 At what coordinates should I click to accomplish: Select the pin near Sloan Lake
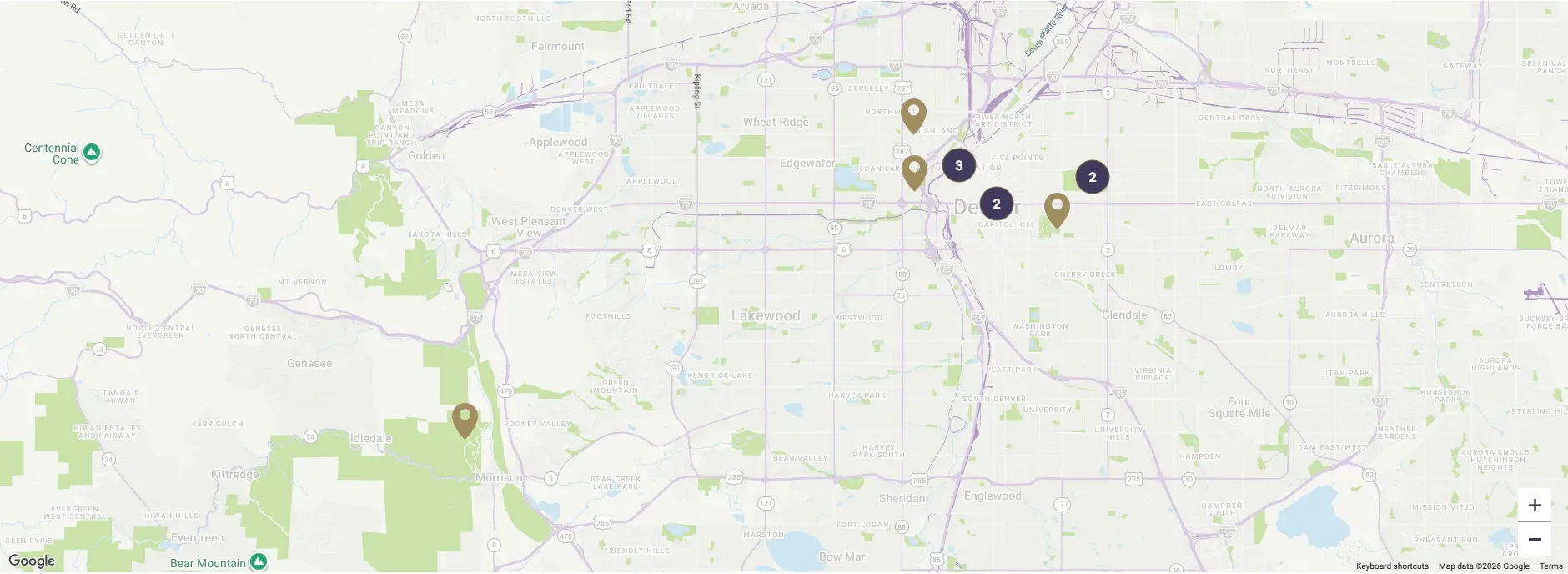point(915,173)
